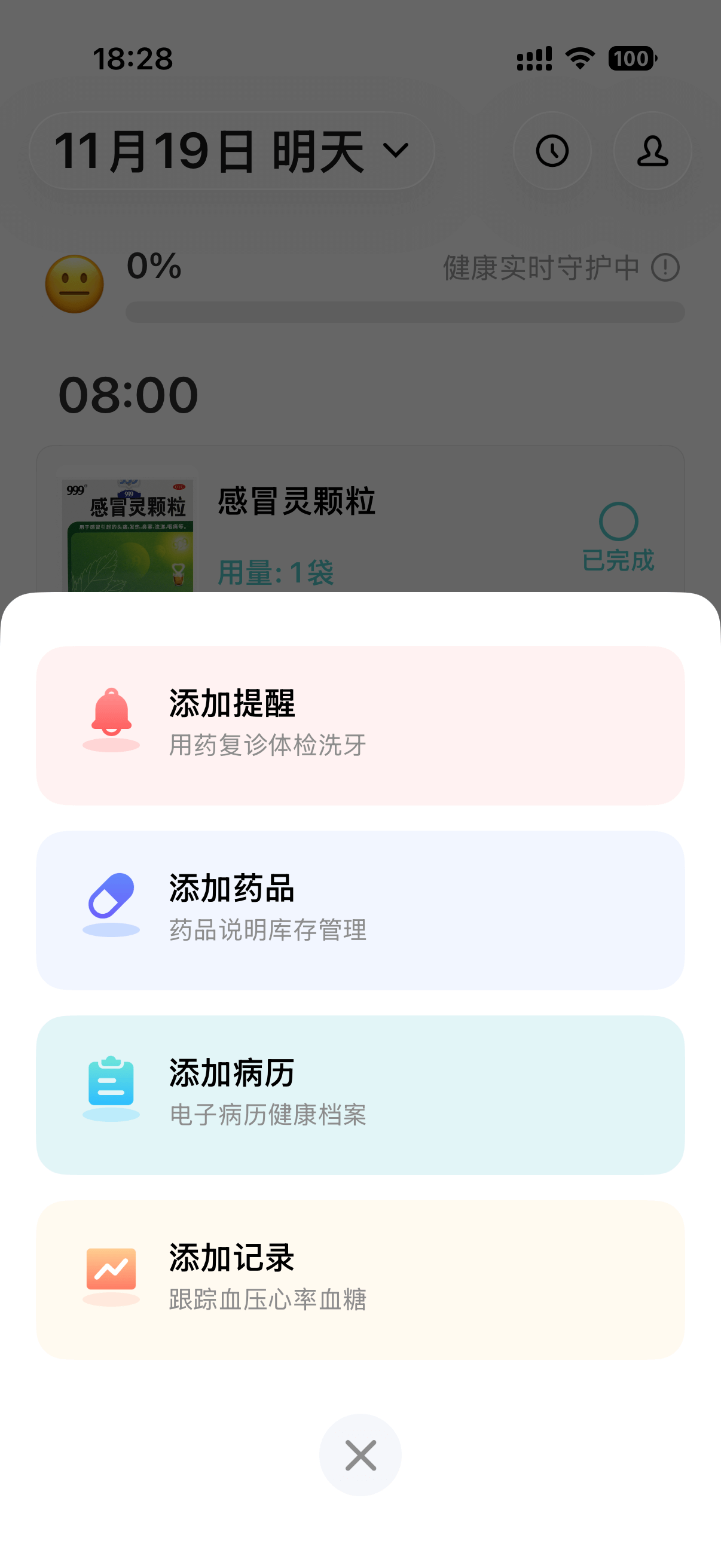Close the add options sheet

point(360,1454)
